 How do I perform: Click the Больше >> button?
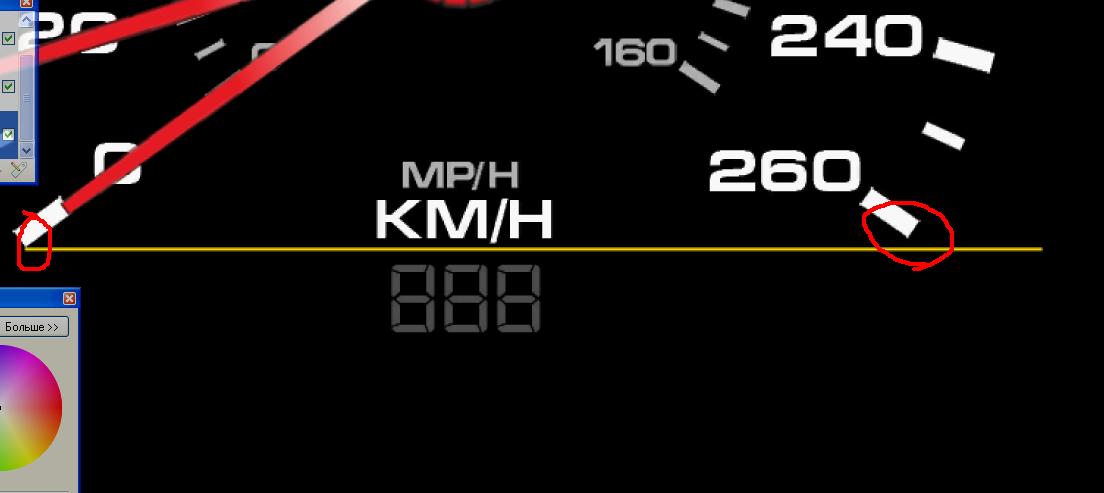34,327
